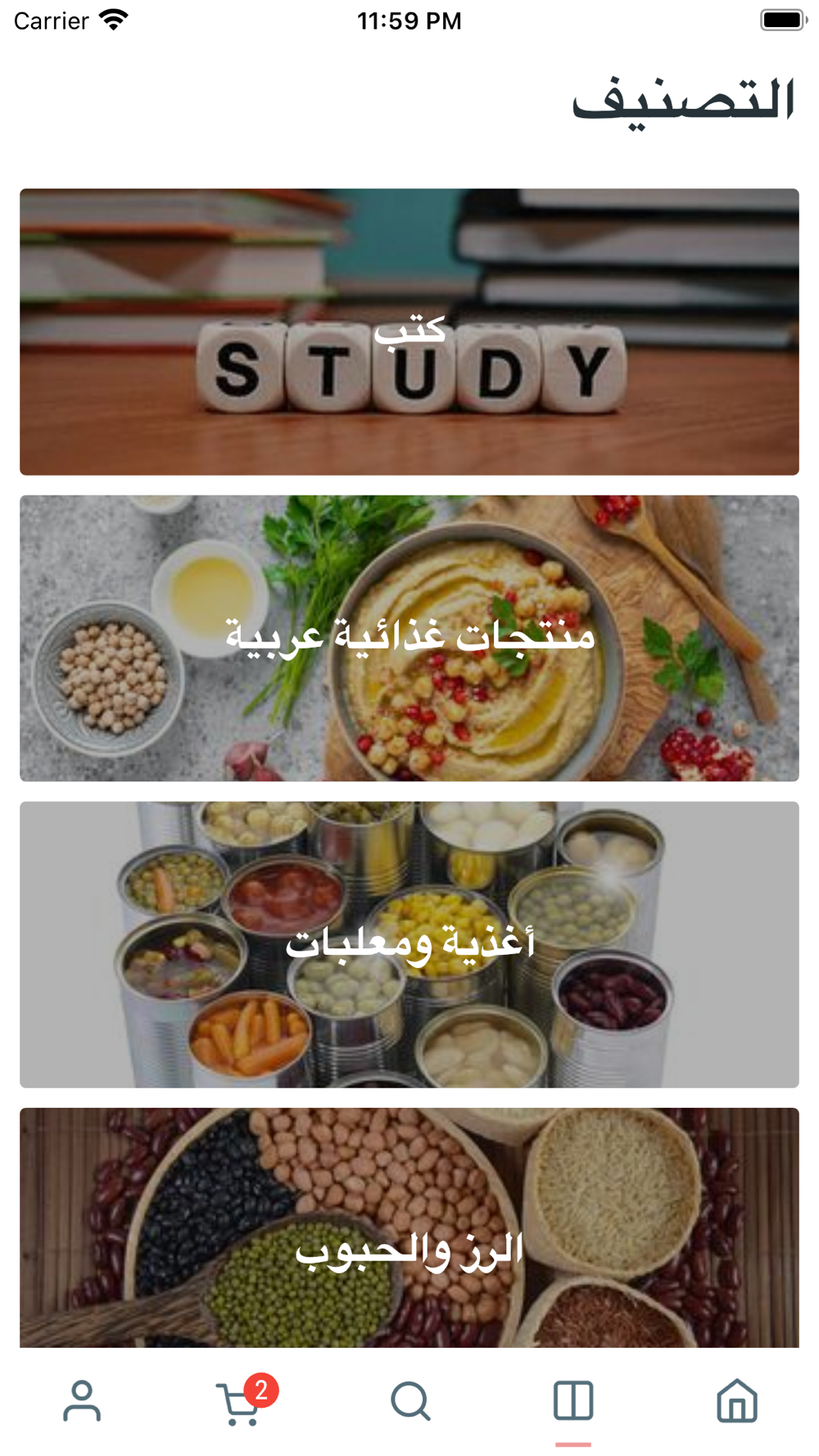Open the الرز والحبوب category
The image size is (819, 1456).
pyautogui.click(x=409, y=1228)
